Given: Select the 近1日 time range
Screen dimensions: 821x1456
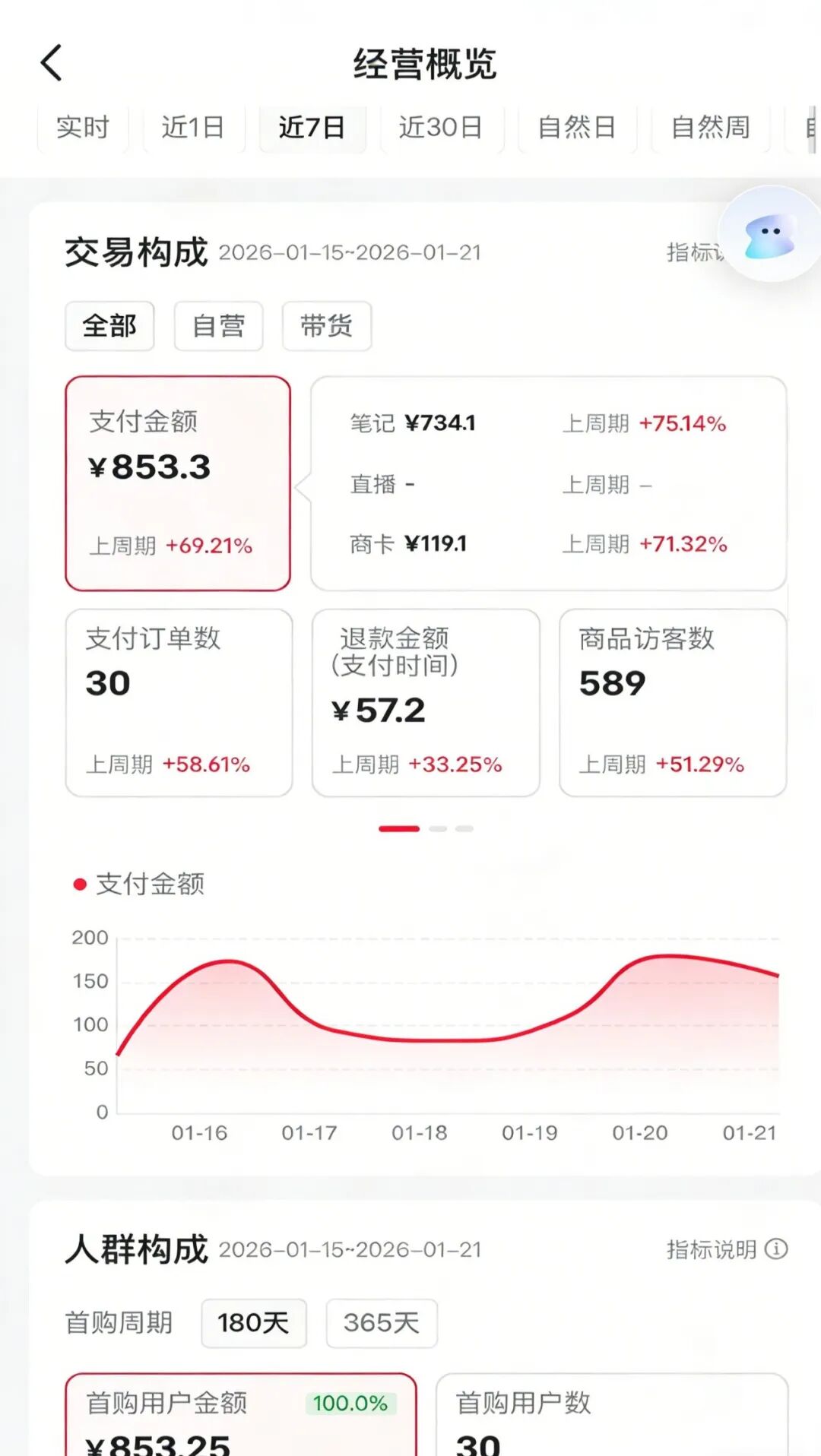Looking at the screenshot, I should (193, 128).
